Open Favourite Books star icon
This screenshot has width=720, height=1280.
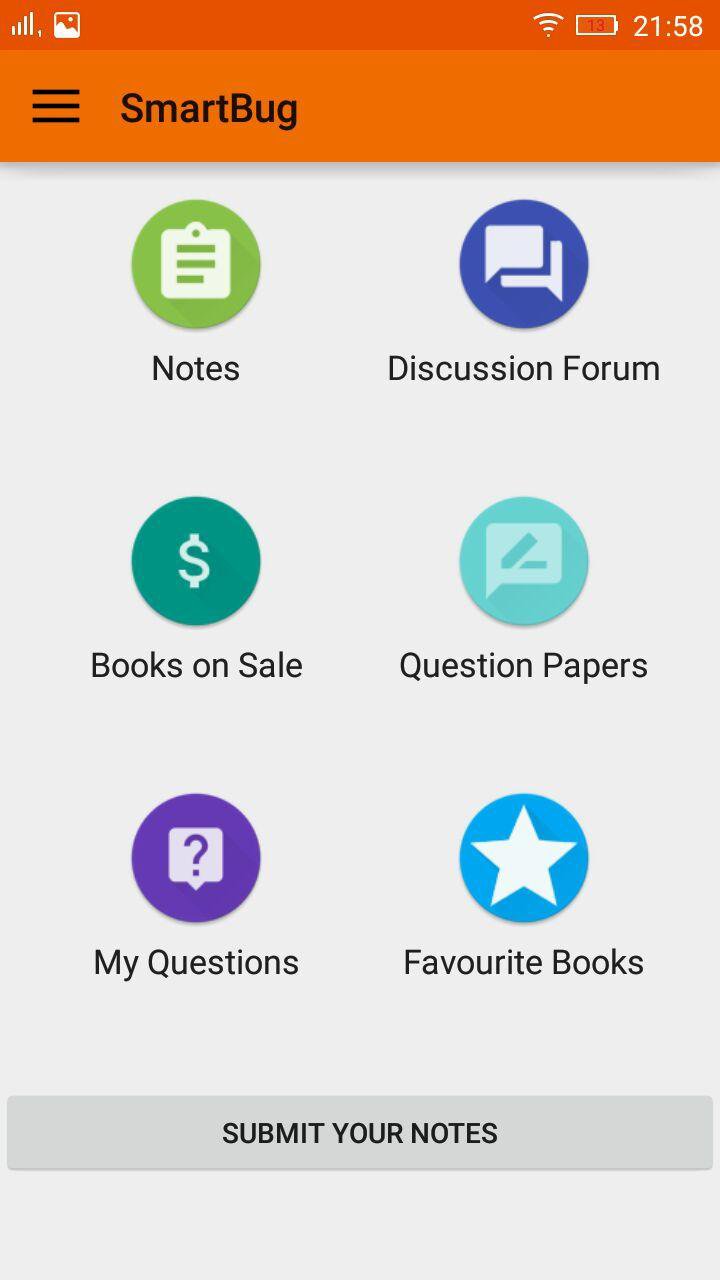pos(524,858)
